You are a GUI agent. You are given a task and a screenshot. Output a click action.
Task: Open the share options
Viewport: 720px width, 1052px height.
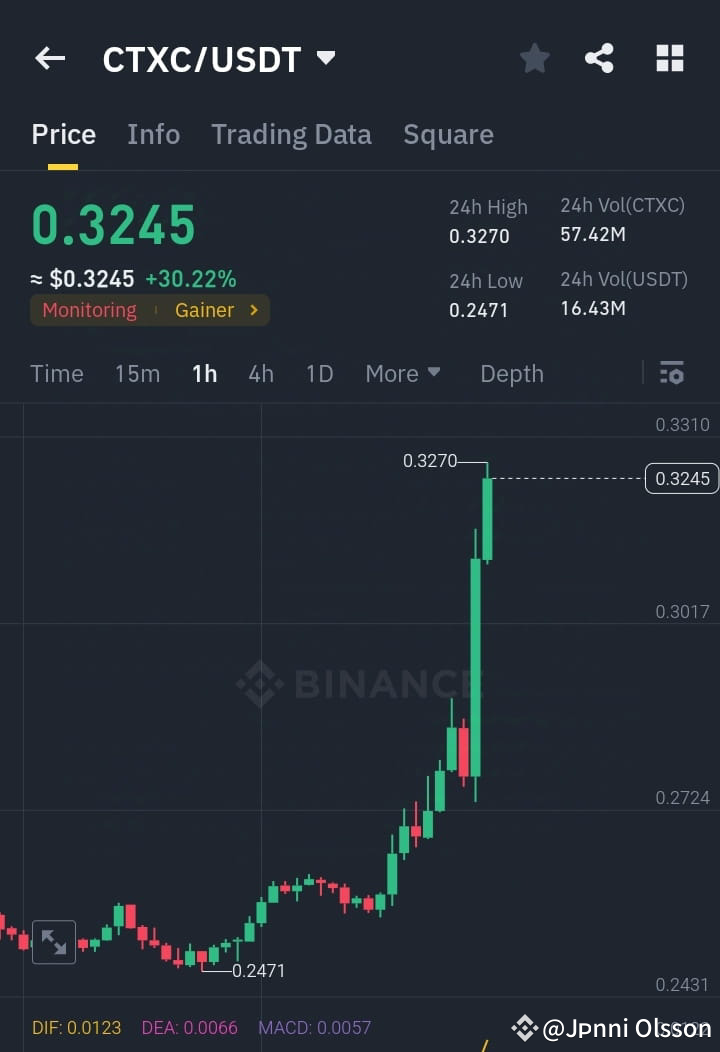599,58
